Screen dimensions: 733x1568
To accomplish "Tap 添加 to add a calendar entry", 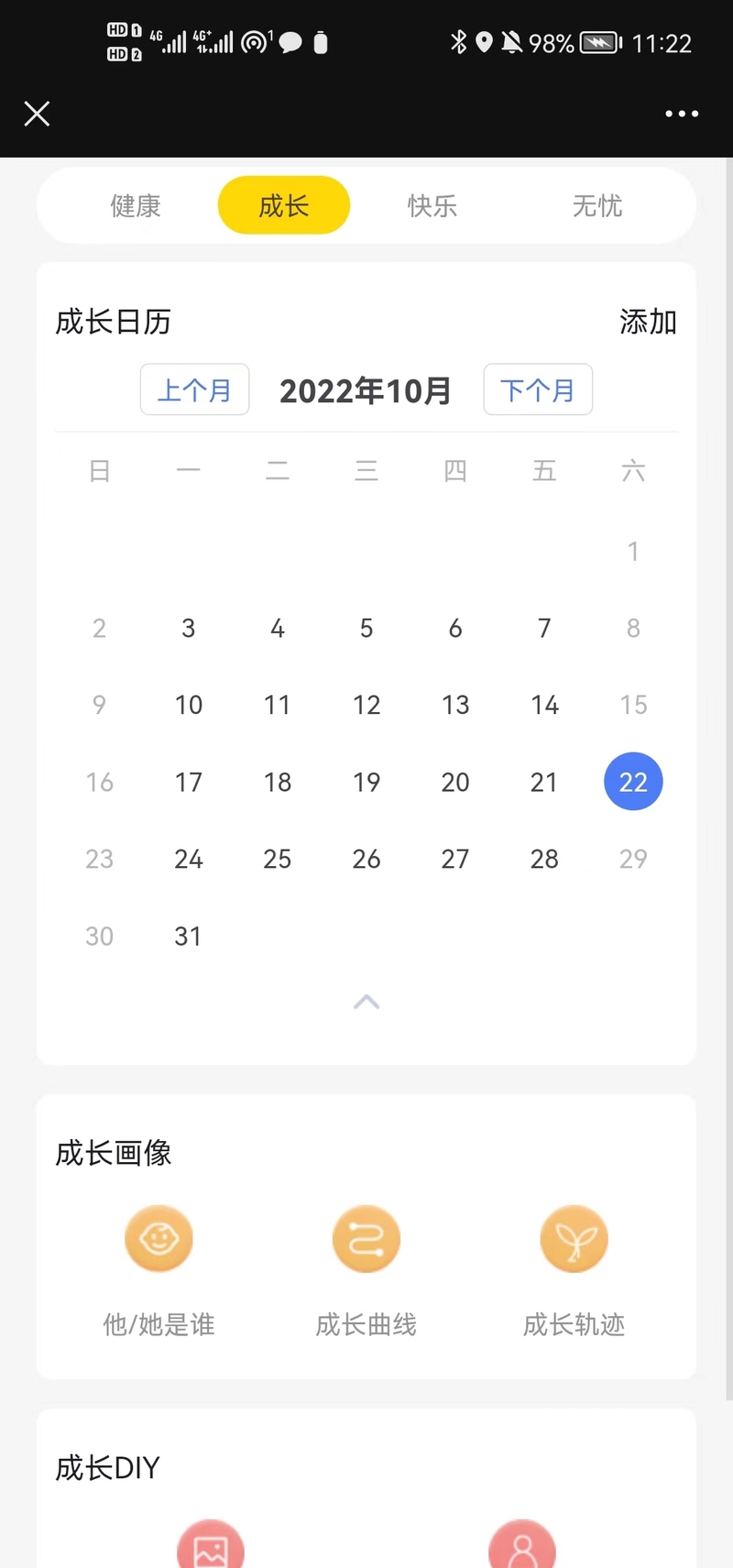I will click(648, 322).
